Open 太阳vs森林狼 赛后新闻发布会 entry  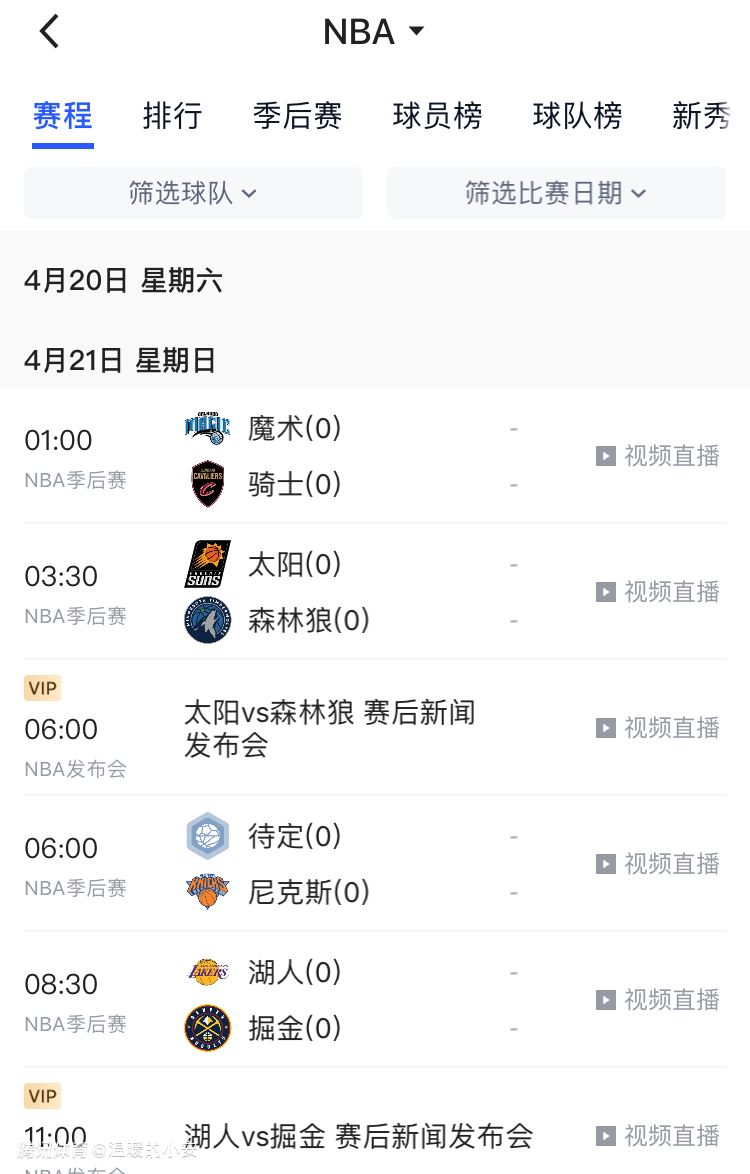tap(330, 728)
